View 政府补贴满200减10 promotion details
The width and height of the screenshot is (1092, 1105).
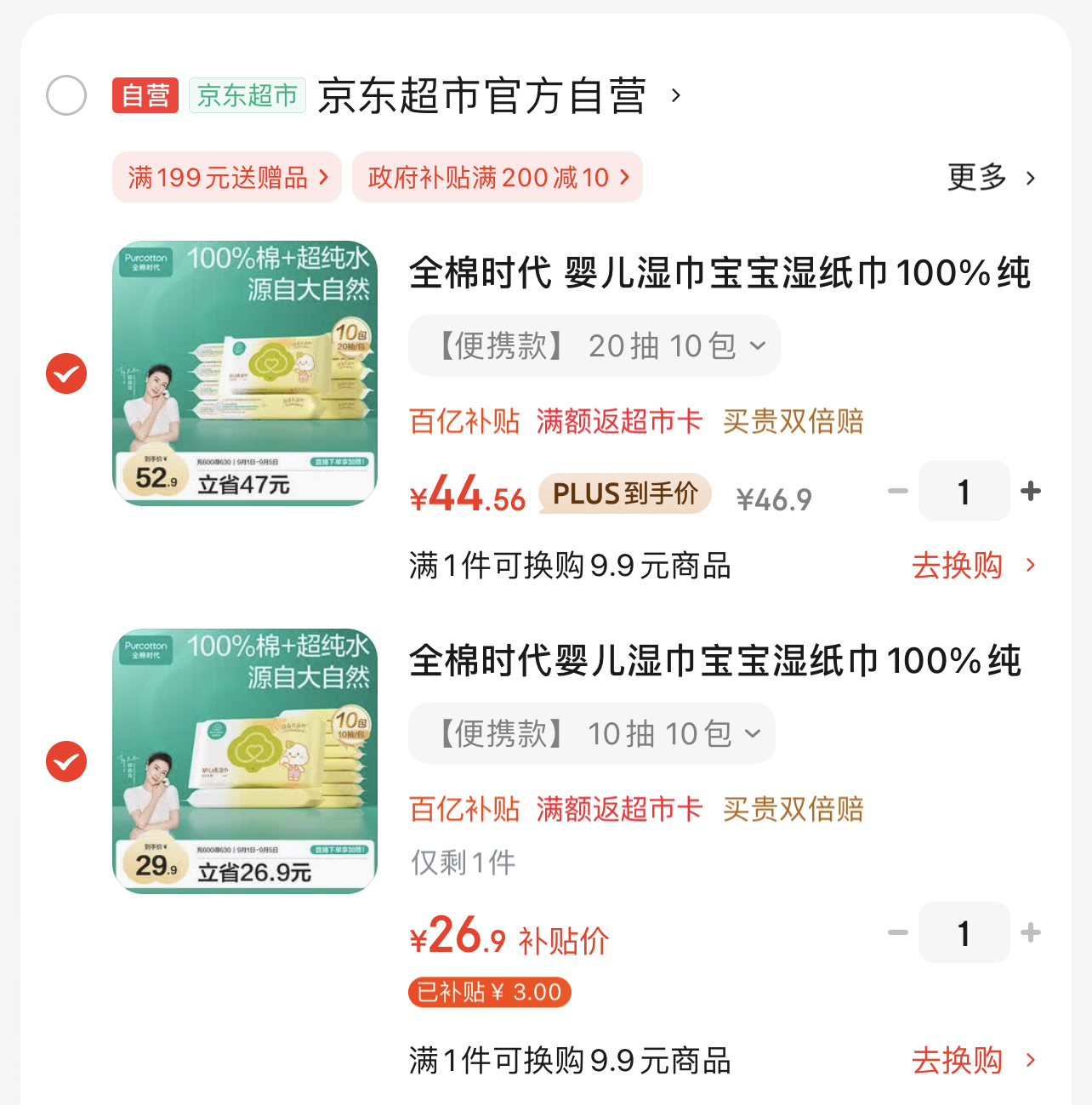click(x=497, y=177)
